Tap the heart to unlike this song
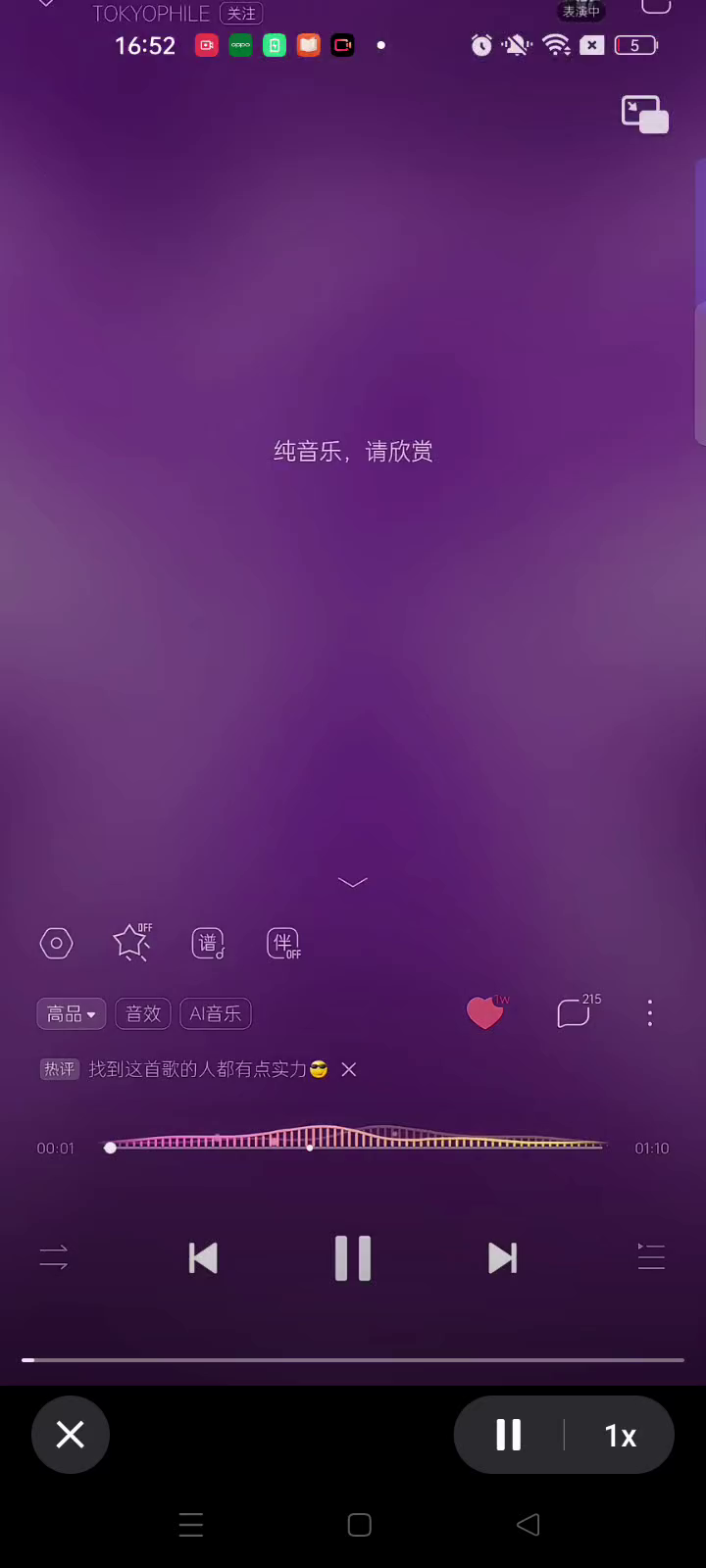Viewport: 706px width, 1568px height. (x=485, y=1013)
